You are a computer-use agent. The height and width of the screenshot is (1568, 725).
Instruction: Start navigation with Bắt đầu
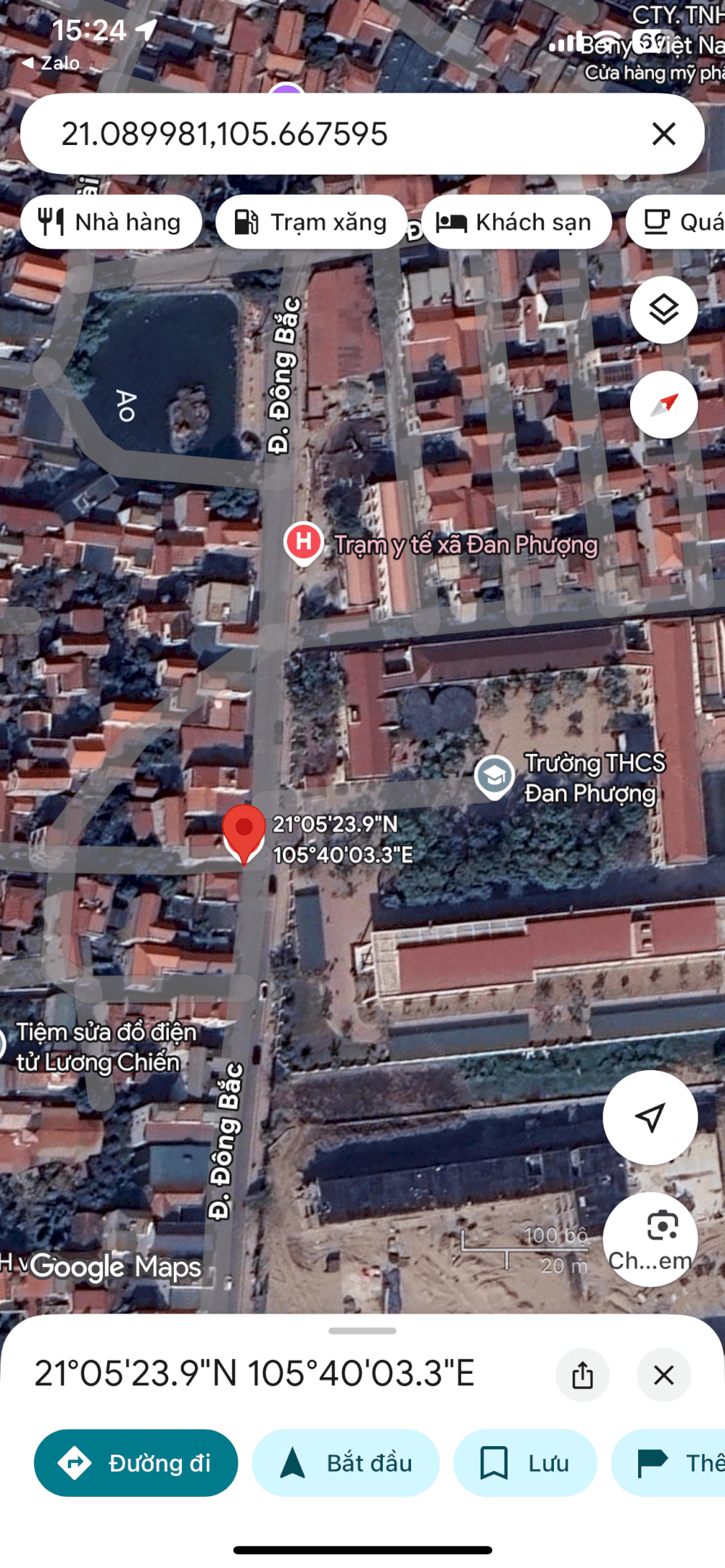tap(346, 1463)
